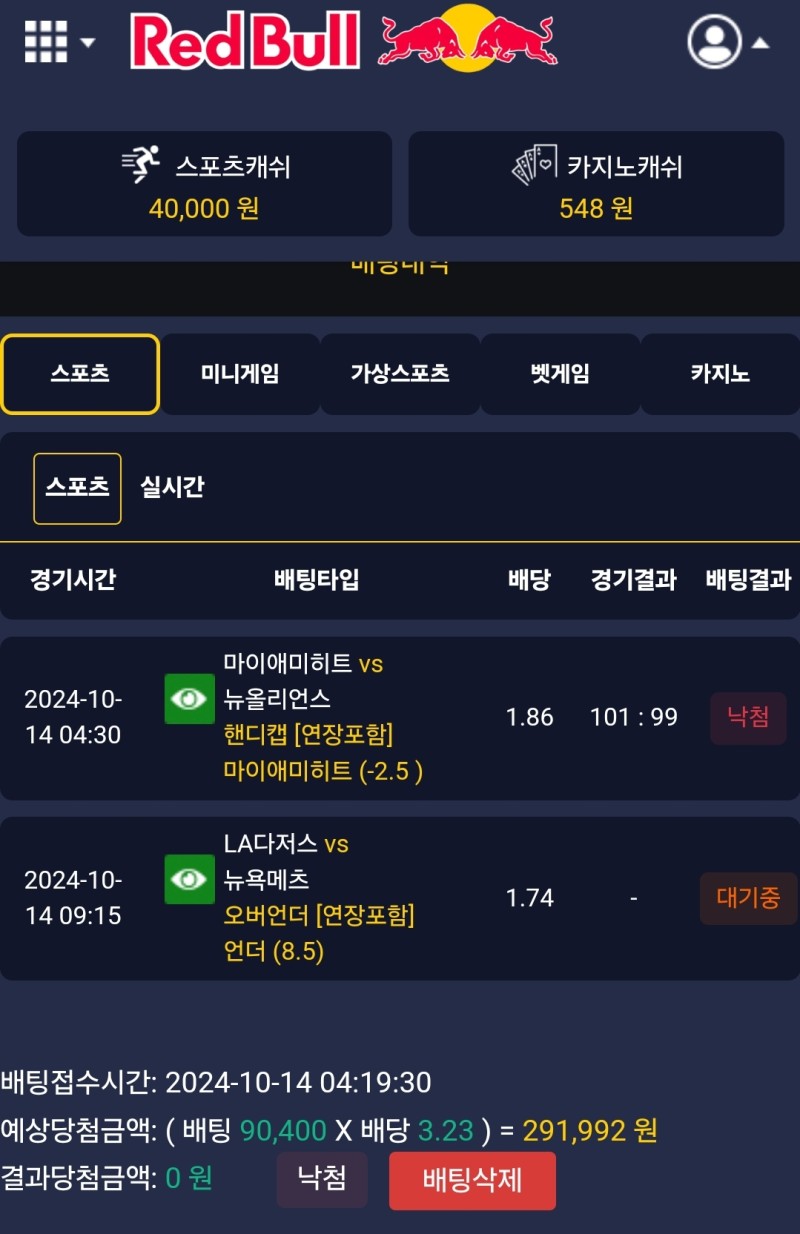Screen dimensions: 800x1234
Task: Select the 실시간 sub-tab
Action: pos(172,488)
